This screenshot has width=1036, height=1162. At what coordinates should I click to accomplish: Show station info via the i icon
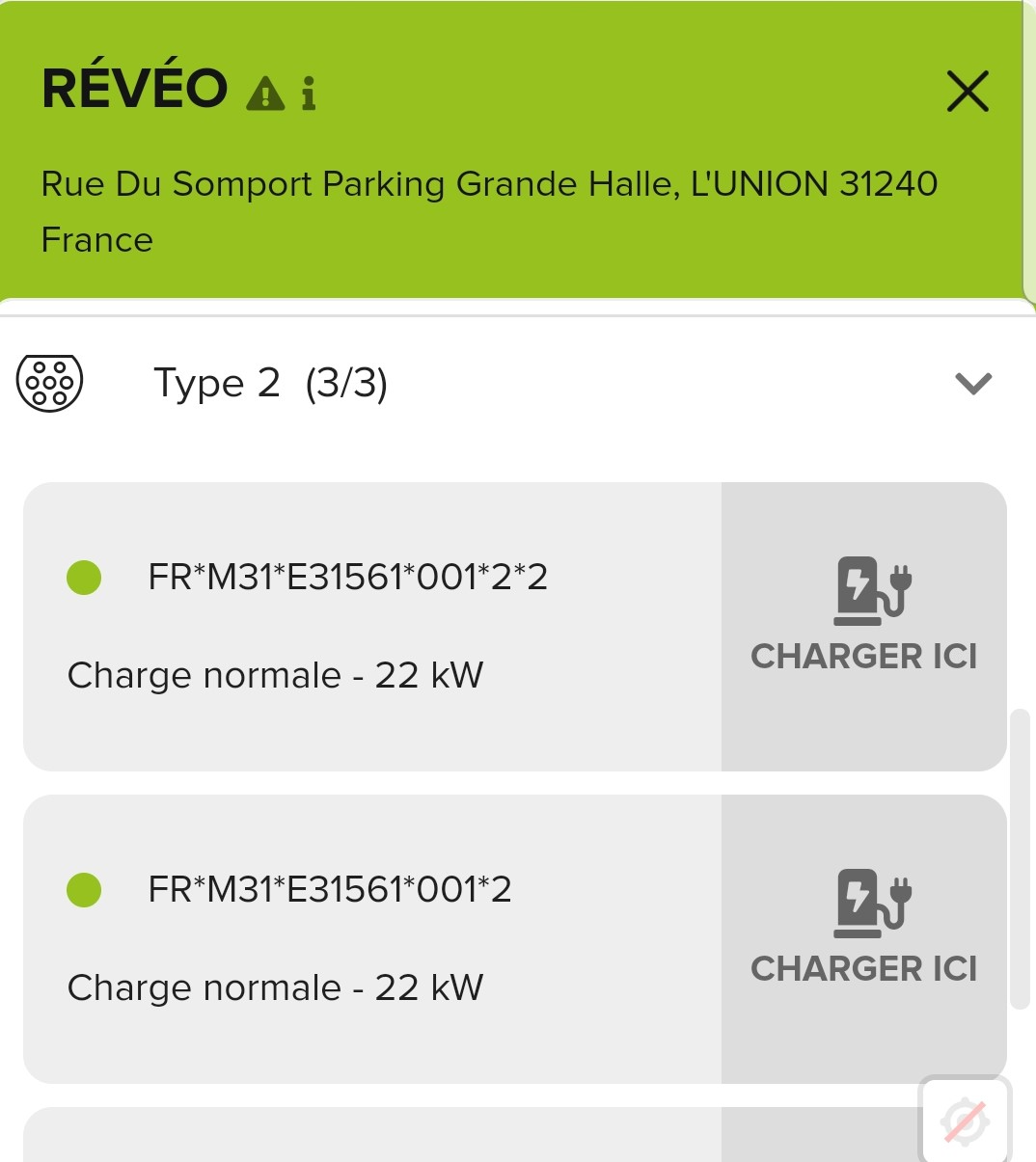(x=309, y=94)
